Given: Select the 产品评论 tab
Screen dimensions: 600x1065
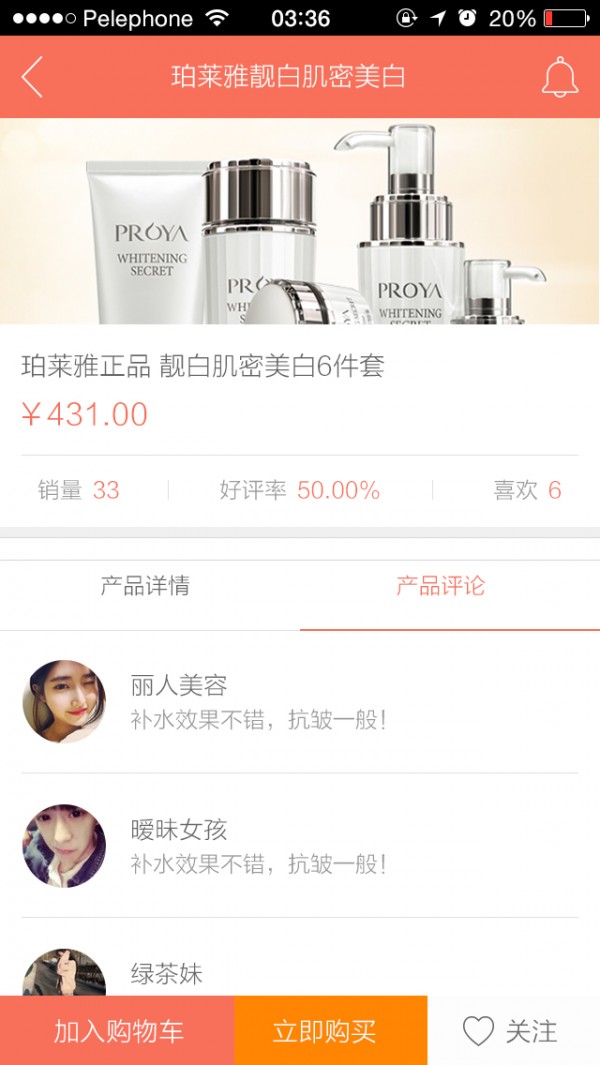Looking at the screenshot, I should [441, 586].
